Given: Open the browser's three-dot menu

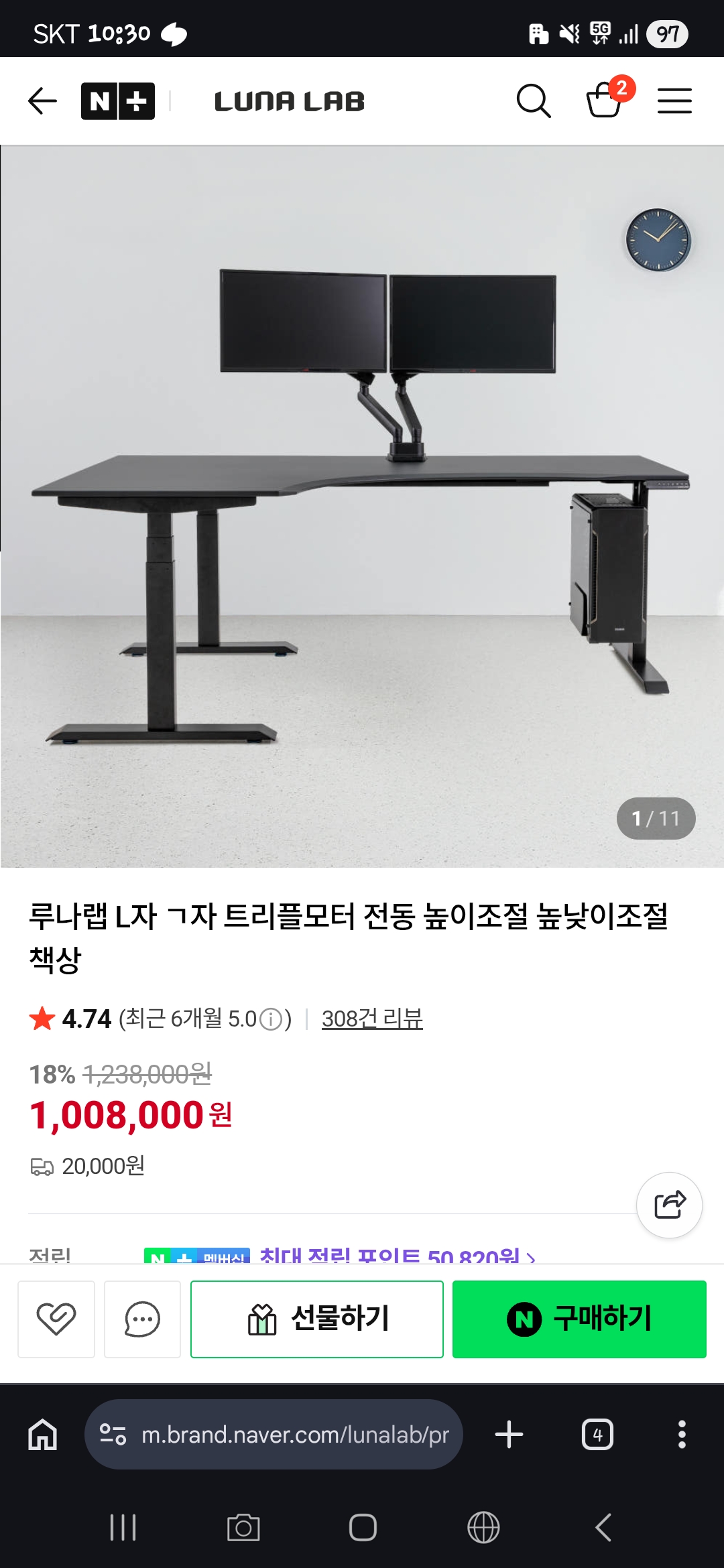Looking at the screenshot, I should (x=682, y=1435).
